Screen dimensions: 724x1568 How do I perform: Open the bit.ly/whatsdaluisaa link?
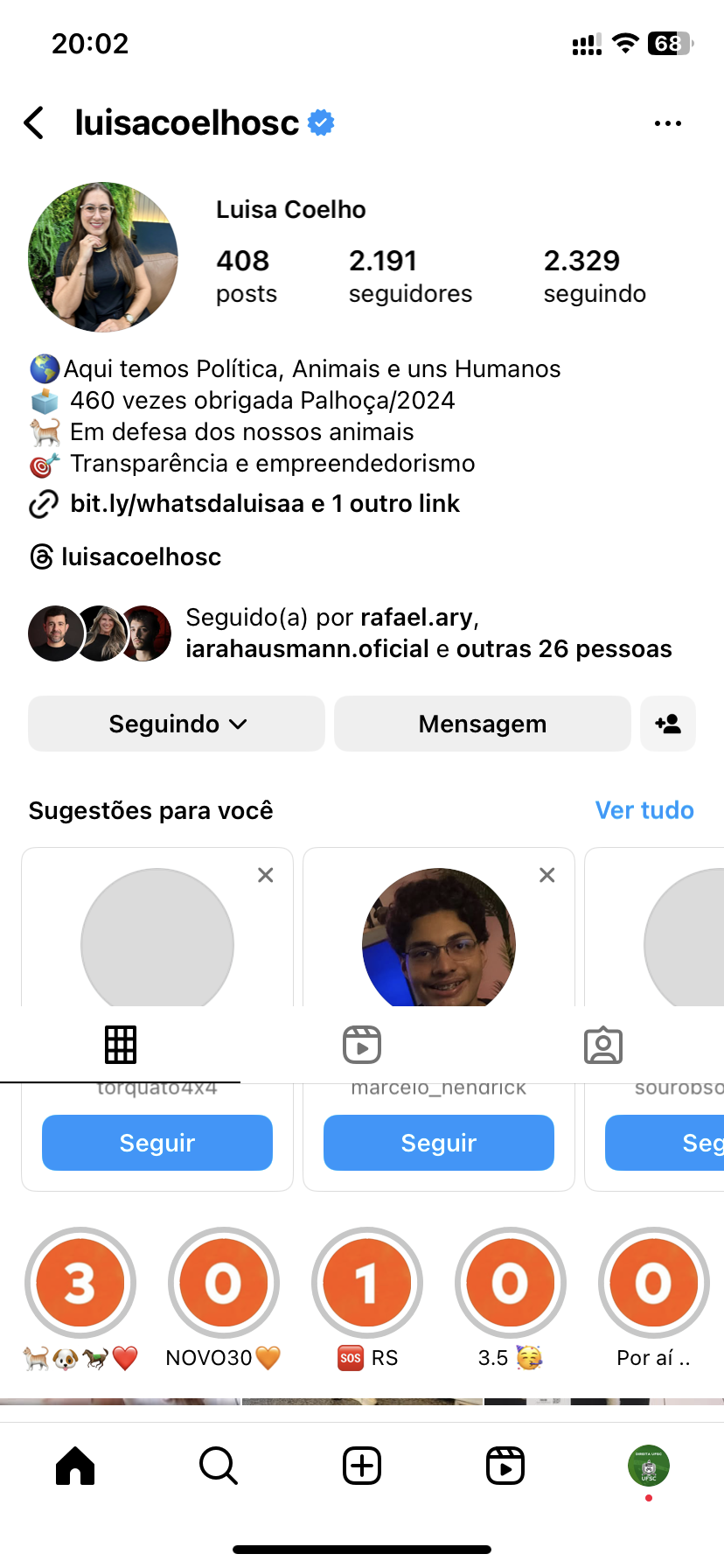point(264,504)
